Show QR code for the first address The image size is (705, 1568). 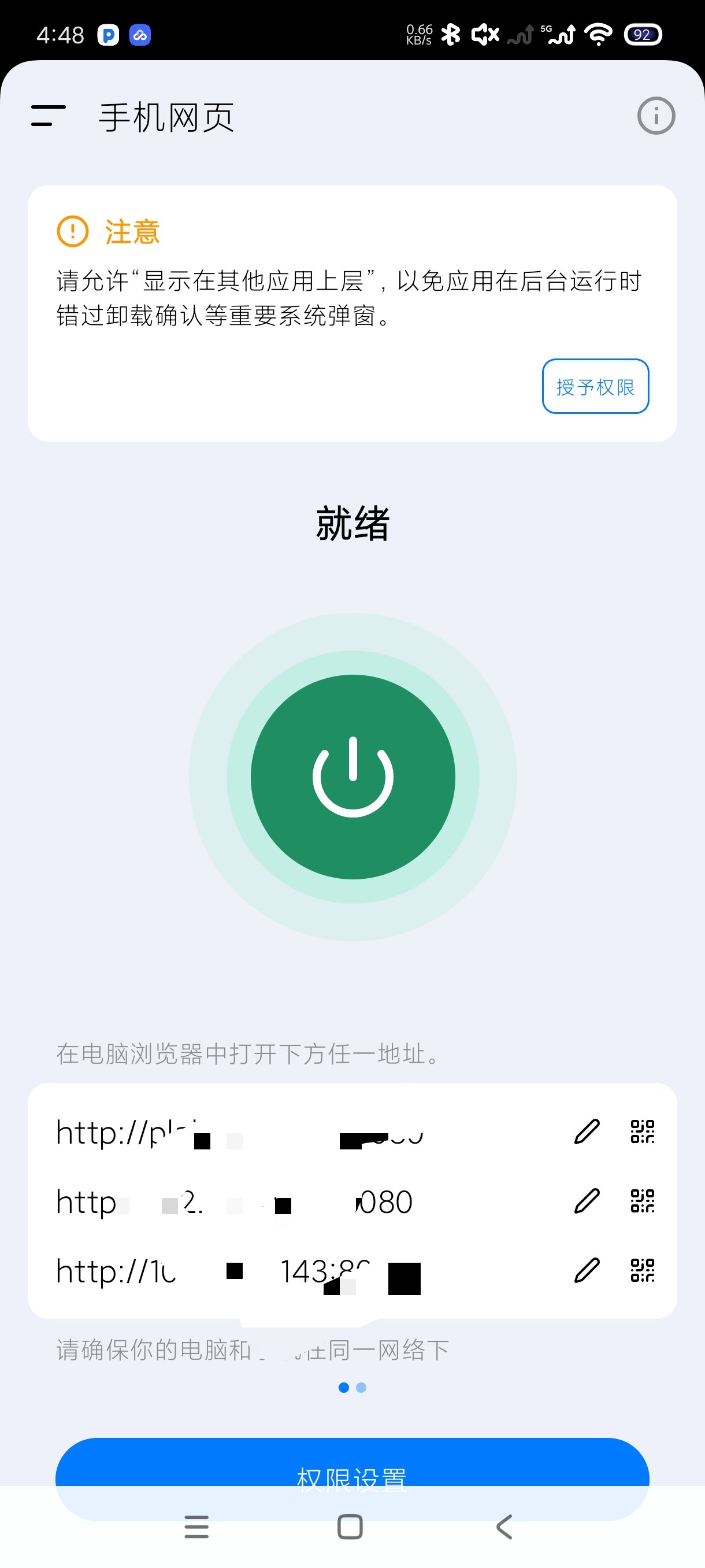click(641, 1131)
